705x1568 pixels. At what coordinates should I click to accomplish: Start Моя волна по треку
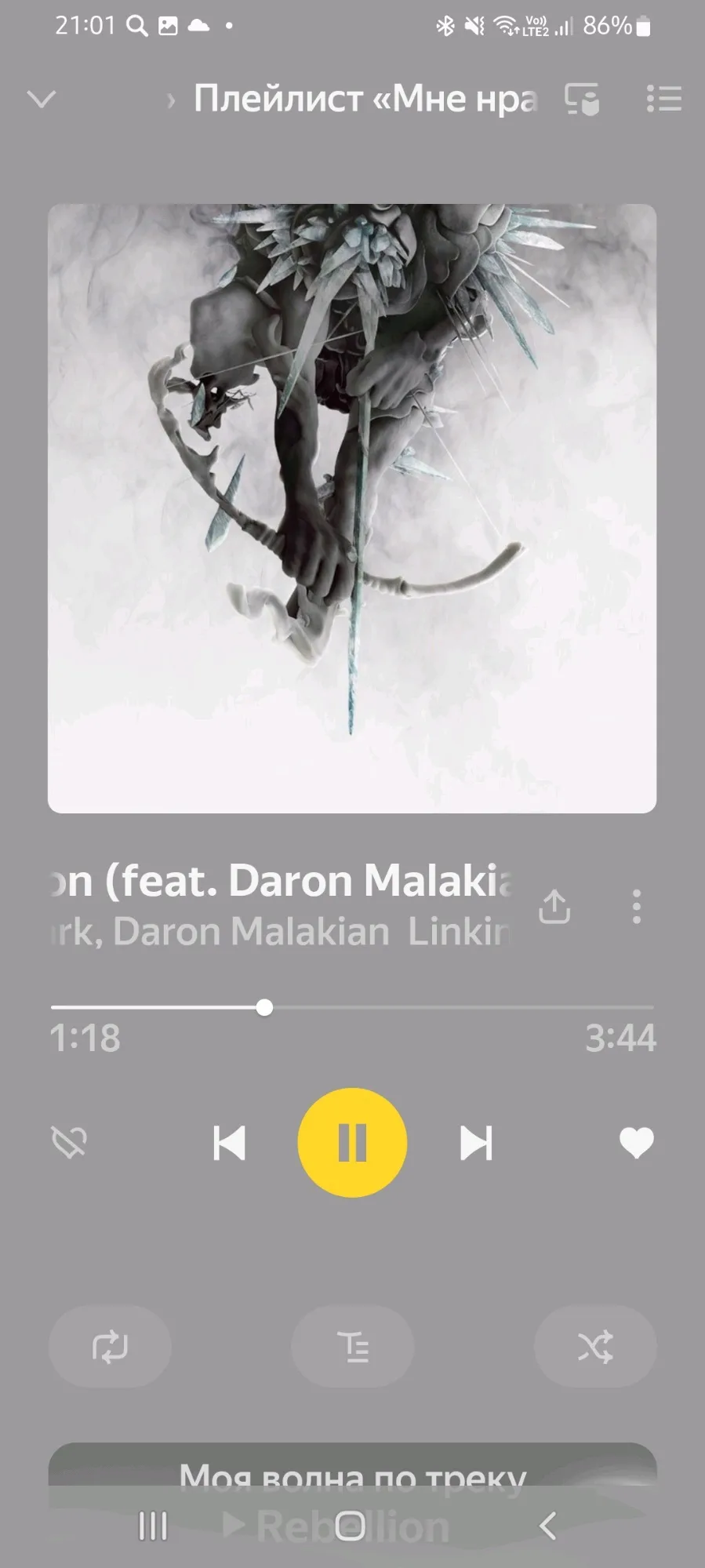pos(352,1475)
